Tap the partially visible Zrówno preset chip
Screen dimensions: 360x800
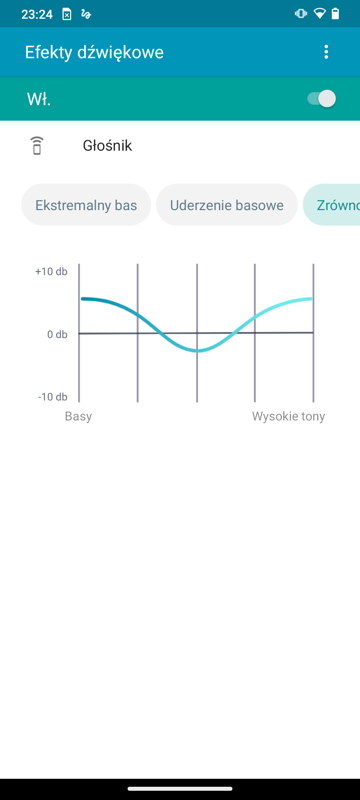(332, 205)
